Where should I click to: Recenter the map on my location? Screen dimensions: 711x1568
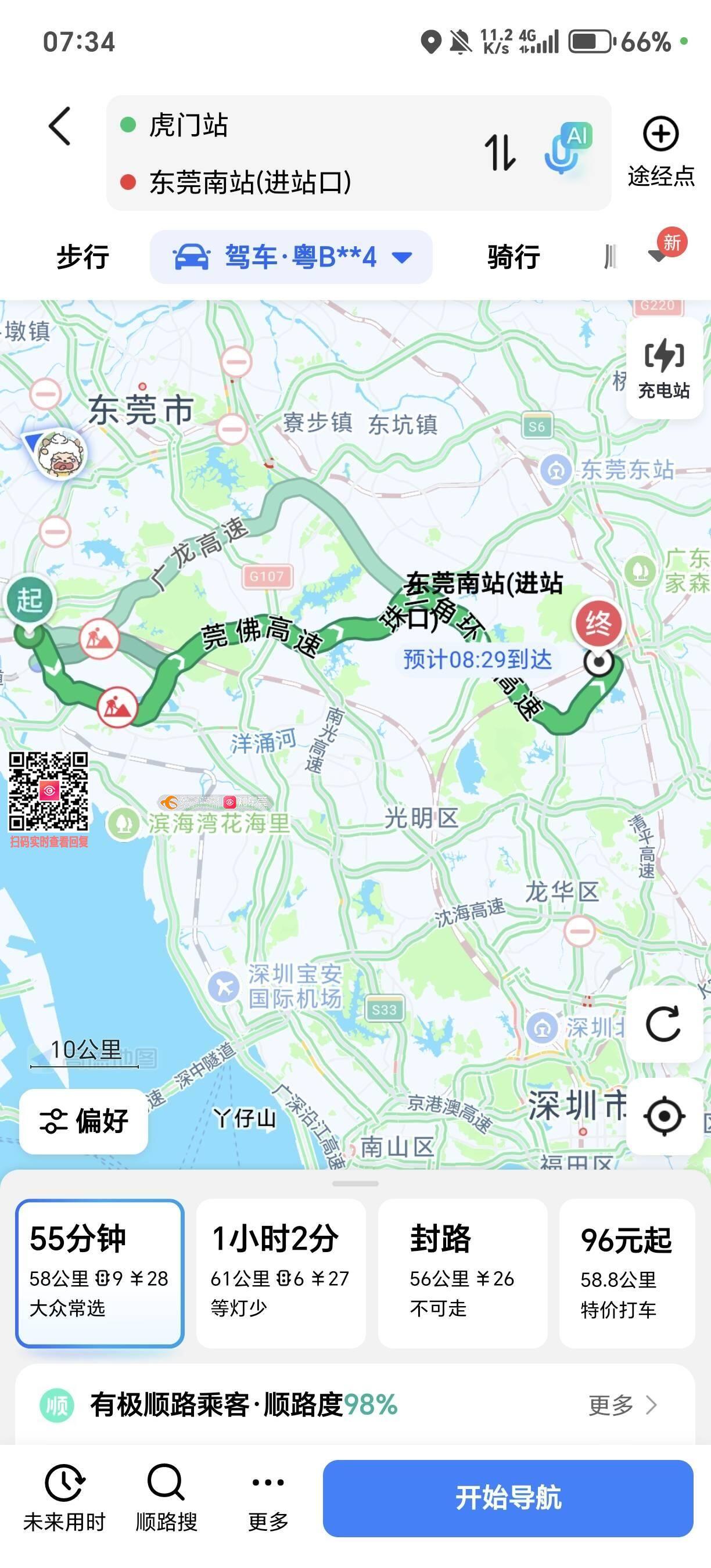pos(663,1116)
